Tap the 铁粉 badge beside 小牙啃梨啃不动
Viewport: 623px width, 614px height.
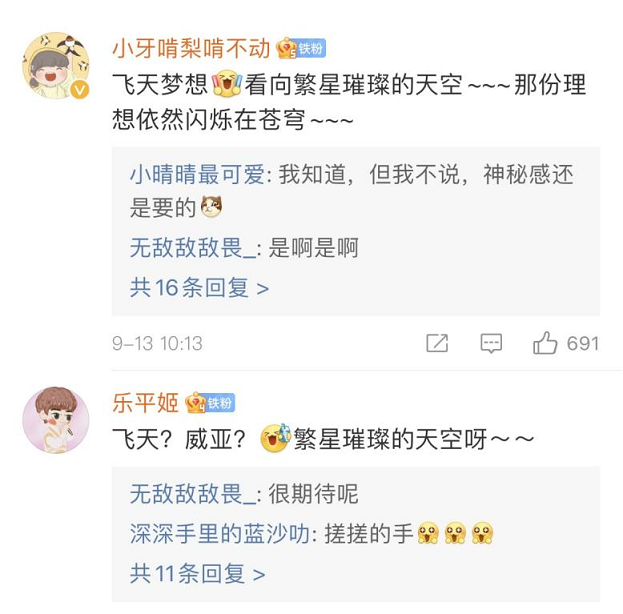pyautogui.click(x=301, y=48)
